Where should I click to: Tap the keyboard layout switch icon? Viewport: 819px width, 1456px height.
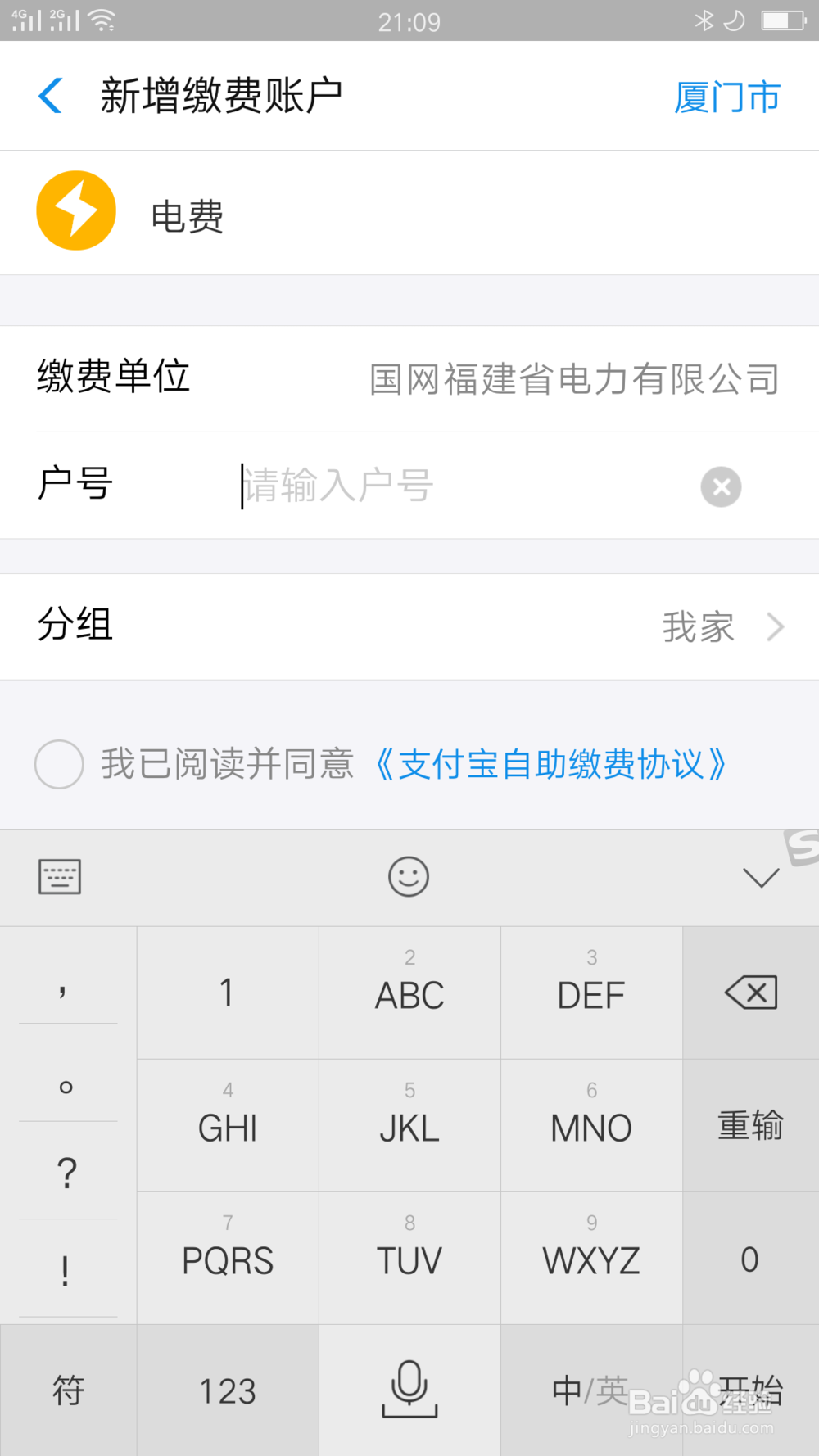pos(58,876)
